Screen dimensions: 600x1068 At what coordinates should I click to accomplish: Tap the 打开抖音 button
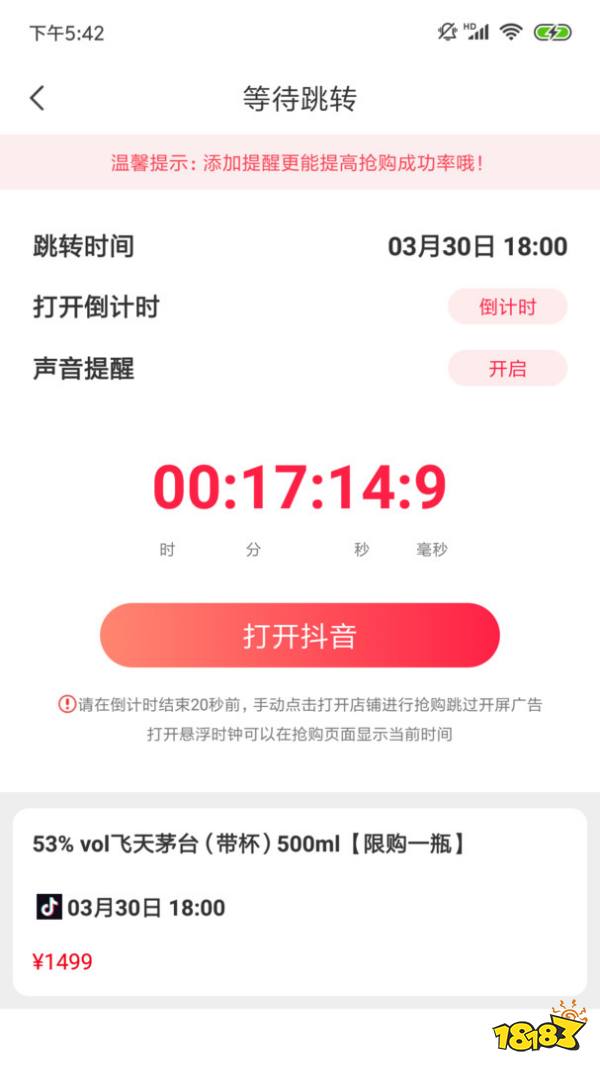(x=299, y=635)
